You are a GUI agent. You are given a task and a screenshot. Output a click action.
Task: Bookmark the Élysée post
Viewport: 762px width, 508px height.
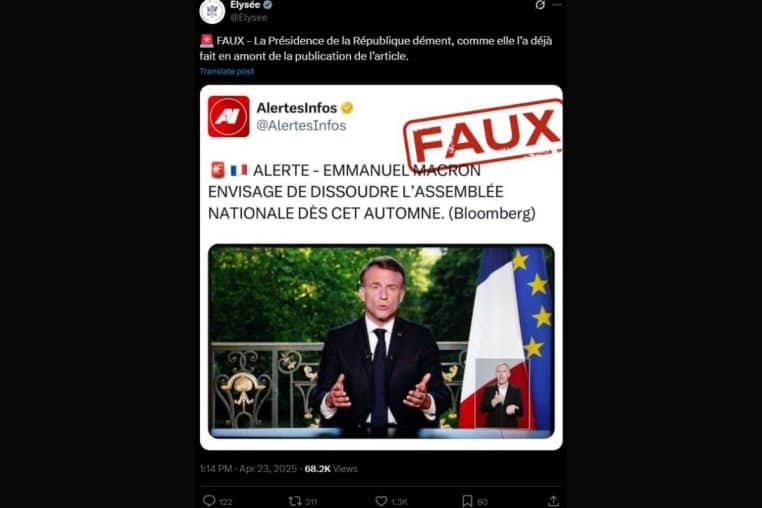(467, 500)
